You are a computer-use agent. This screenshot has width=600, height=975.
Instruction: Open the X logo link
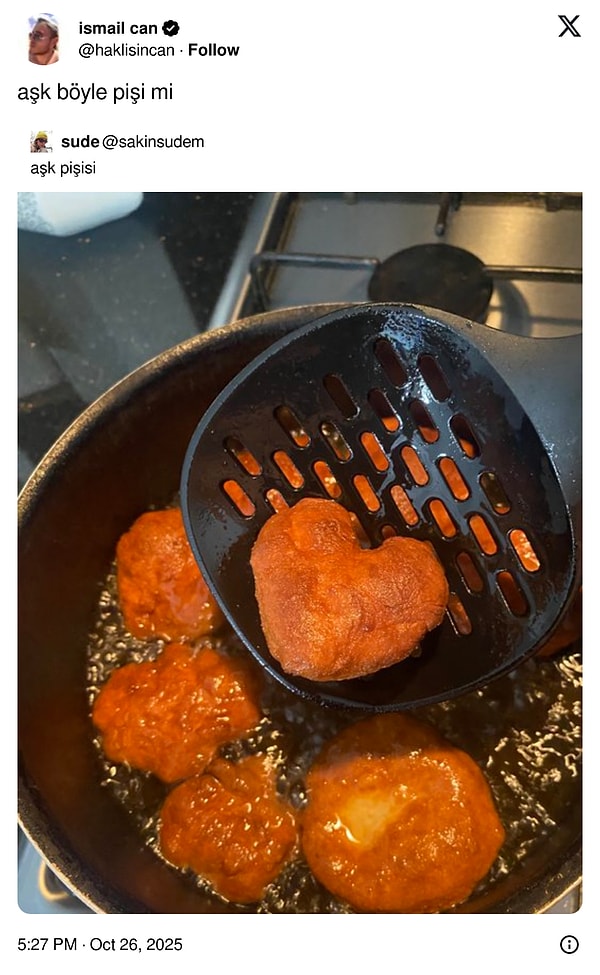point(569,27)
